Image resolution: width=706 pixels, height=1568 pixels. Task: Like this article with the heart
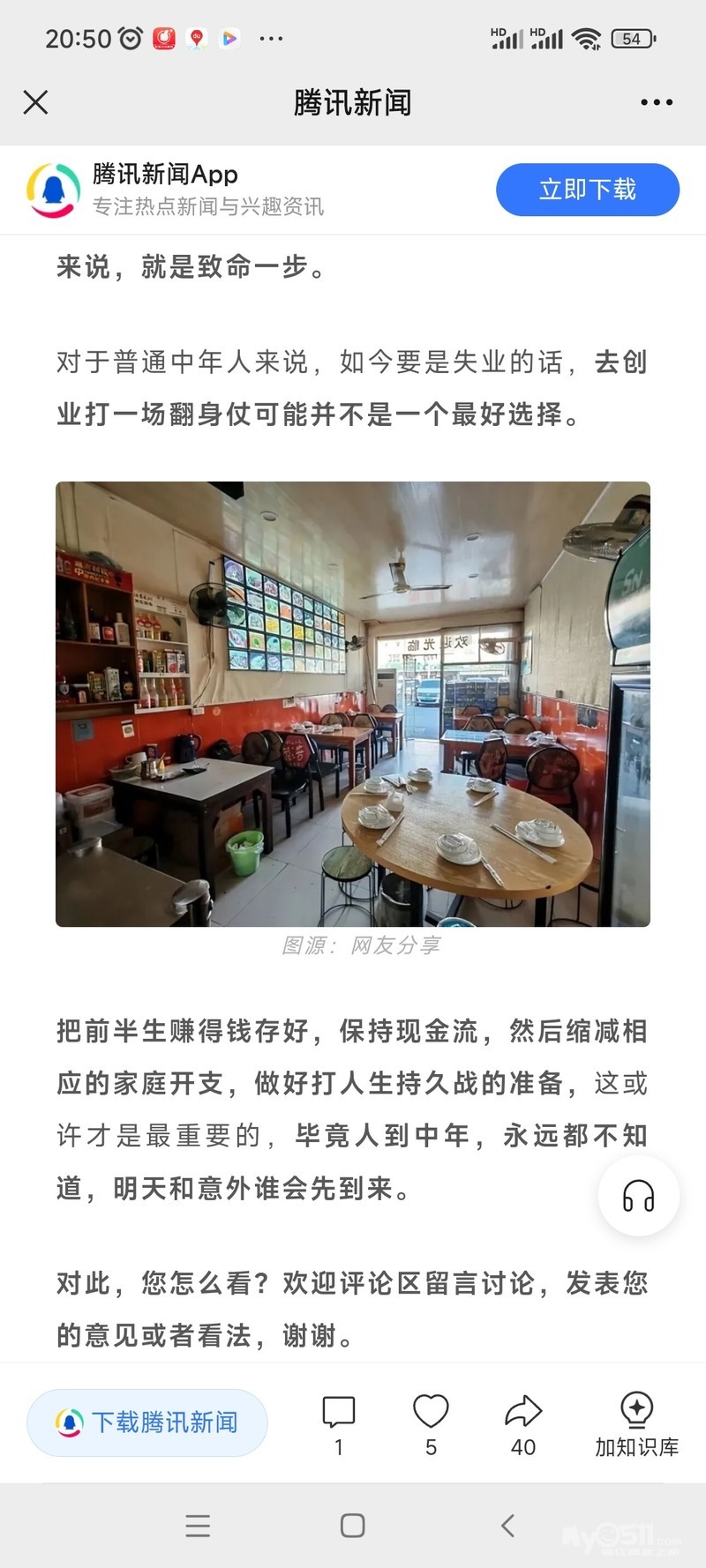[x=431, y=1423]
